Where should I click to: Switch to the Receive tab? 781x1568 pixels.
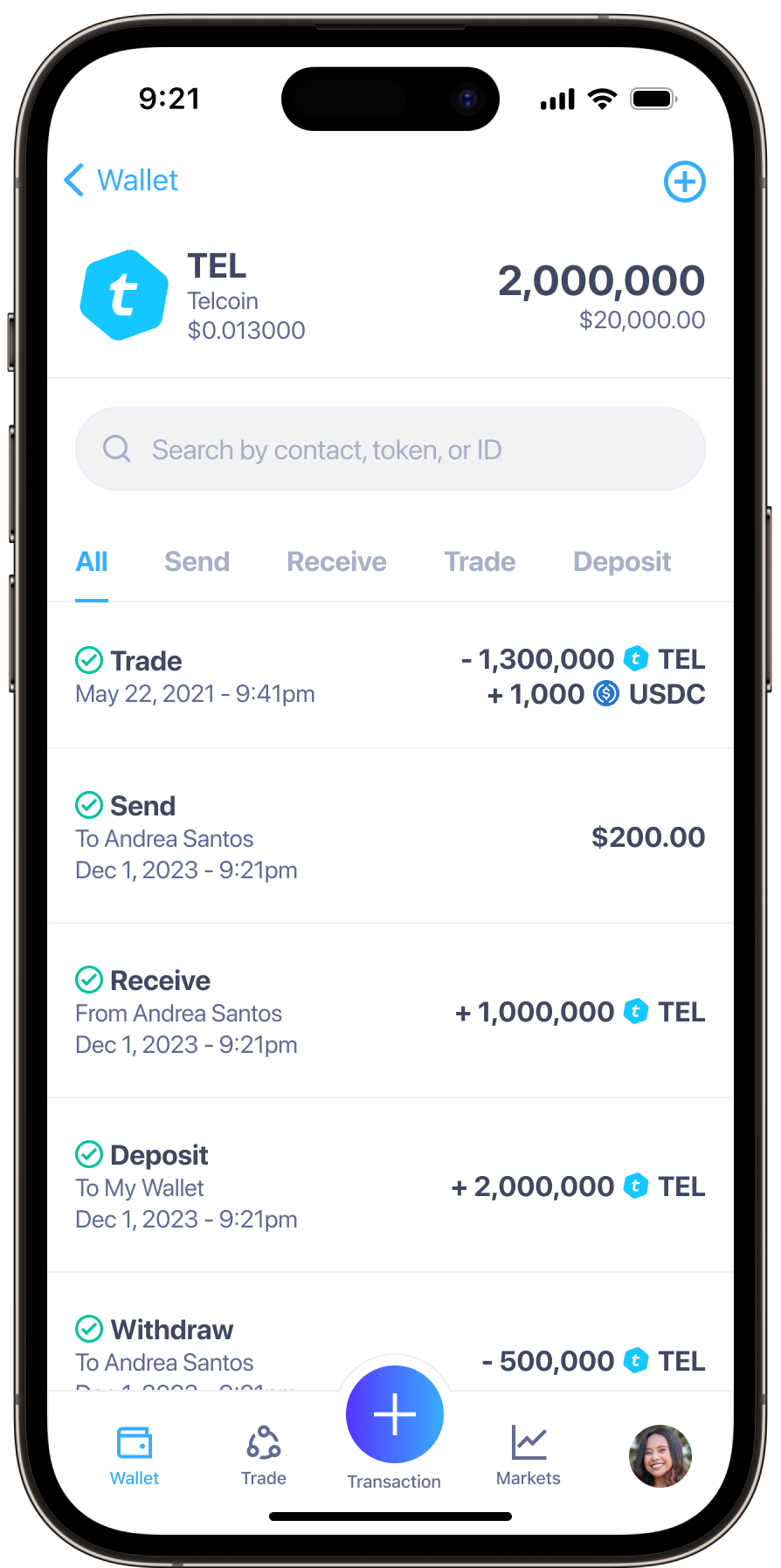[336, 561]
